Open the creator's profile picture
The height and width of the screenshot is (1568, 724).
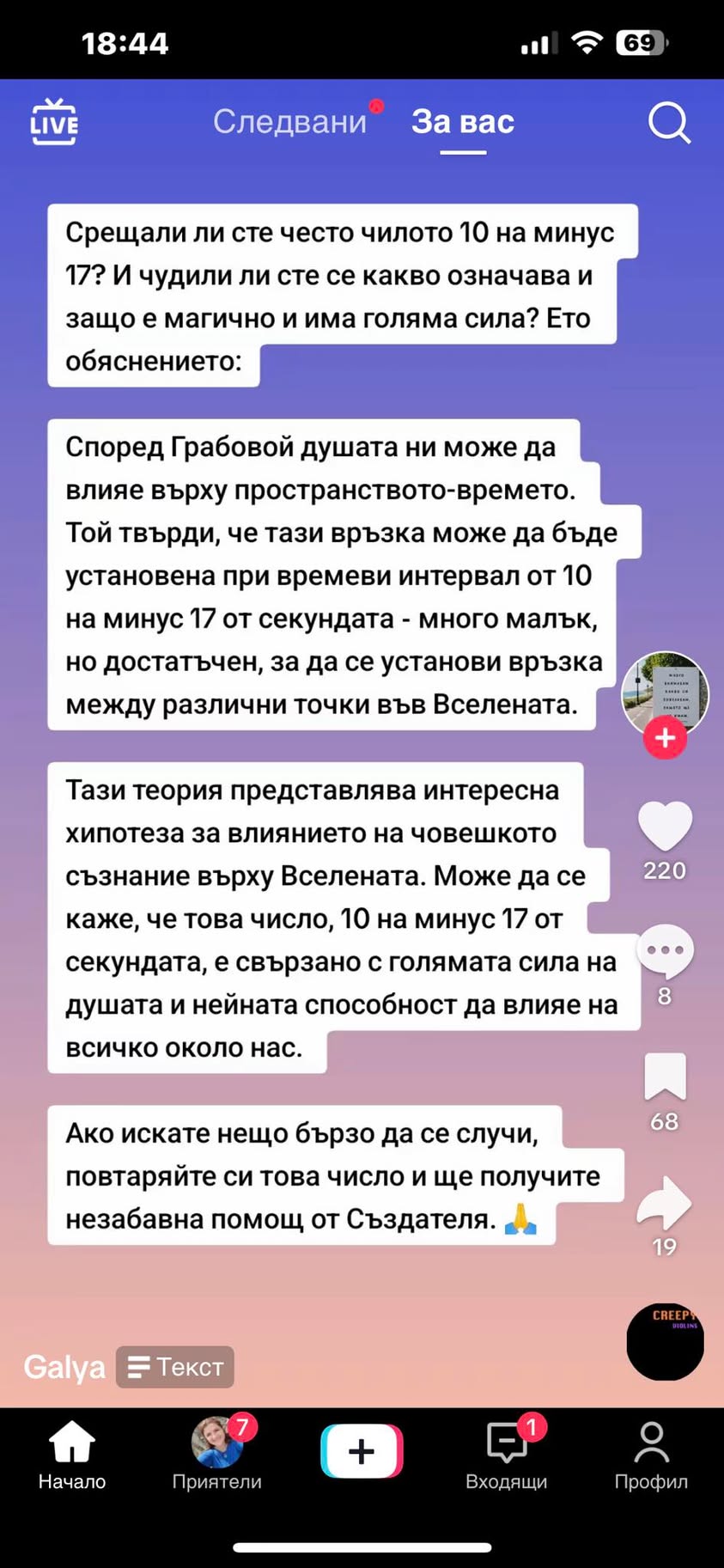[665, 692]
